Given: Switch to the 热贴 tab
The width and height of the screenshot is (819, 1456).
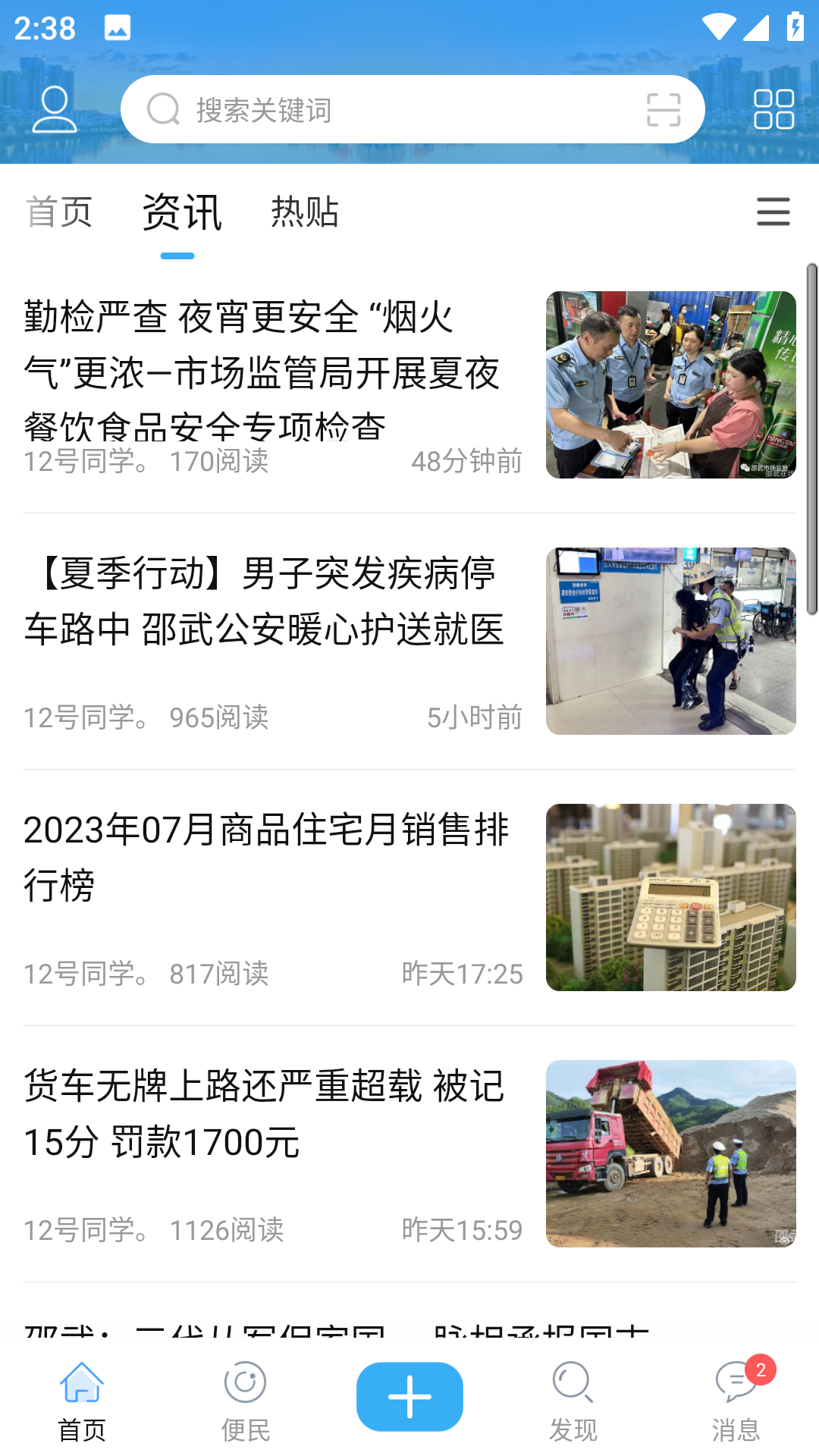Looking at the screenshot, I should [x=304, y=212].
